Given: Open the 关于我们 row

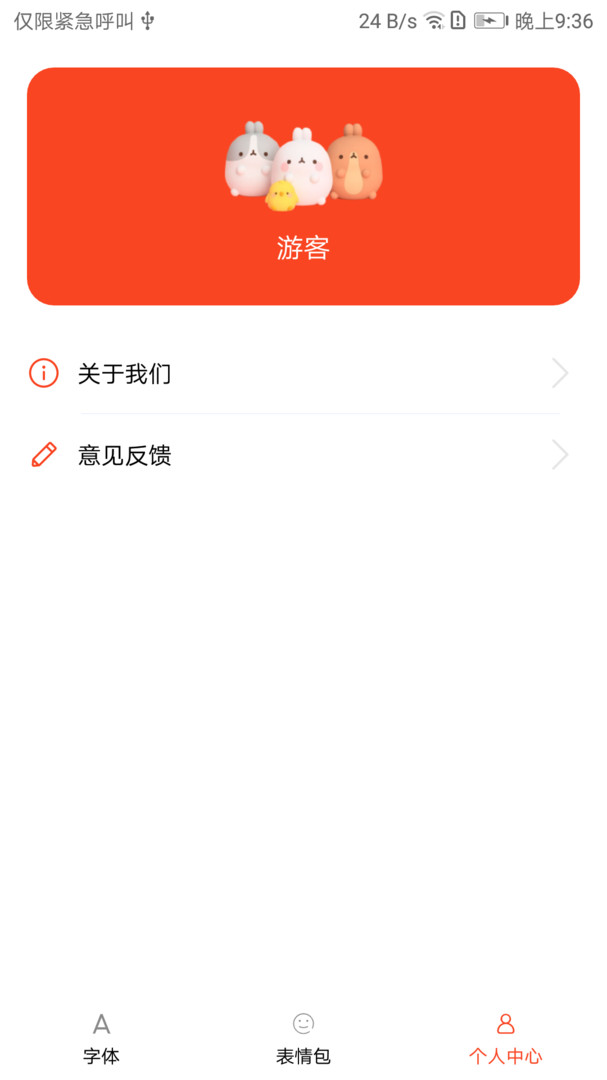Looking at the screenshot, I should click(x=303, y=374).
